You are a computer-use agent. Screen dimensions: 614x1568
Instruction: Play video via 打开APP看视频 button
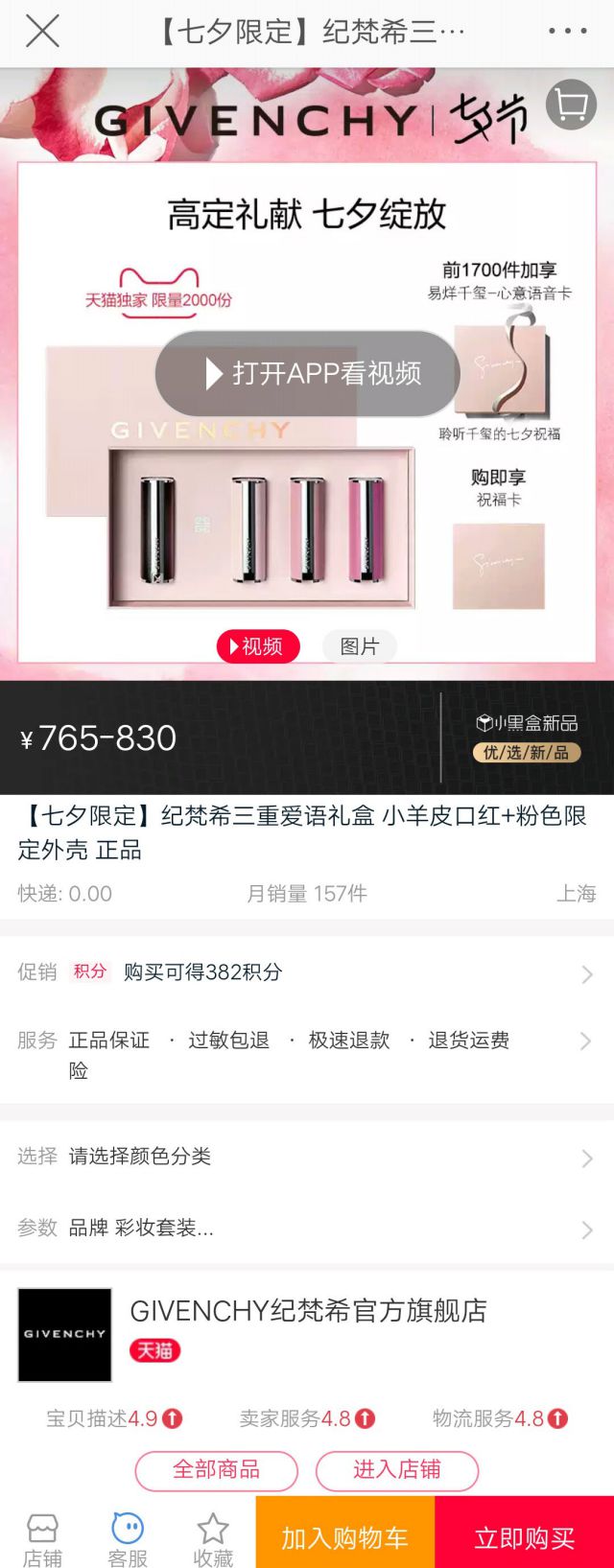[x=308, y=373]
